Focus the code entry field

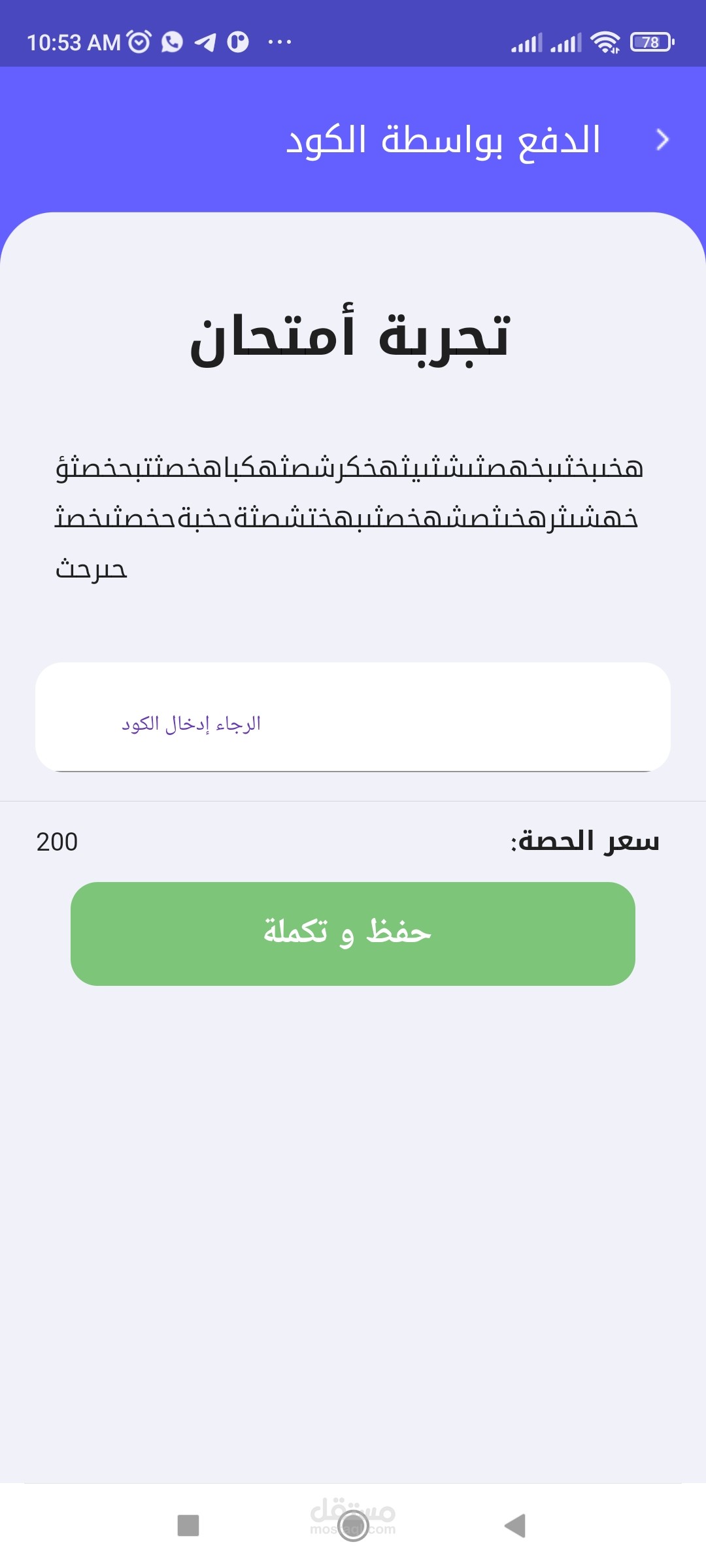353,717
